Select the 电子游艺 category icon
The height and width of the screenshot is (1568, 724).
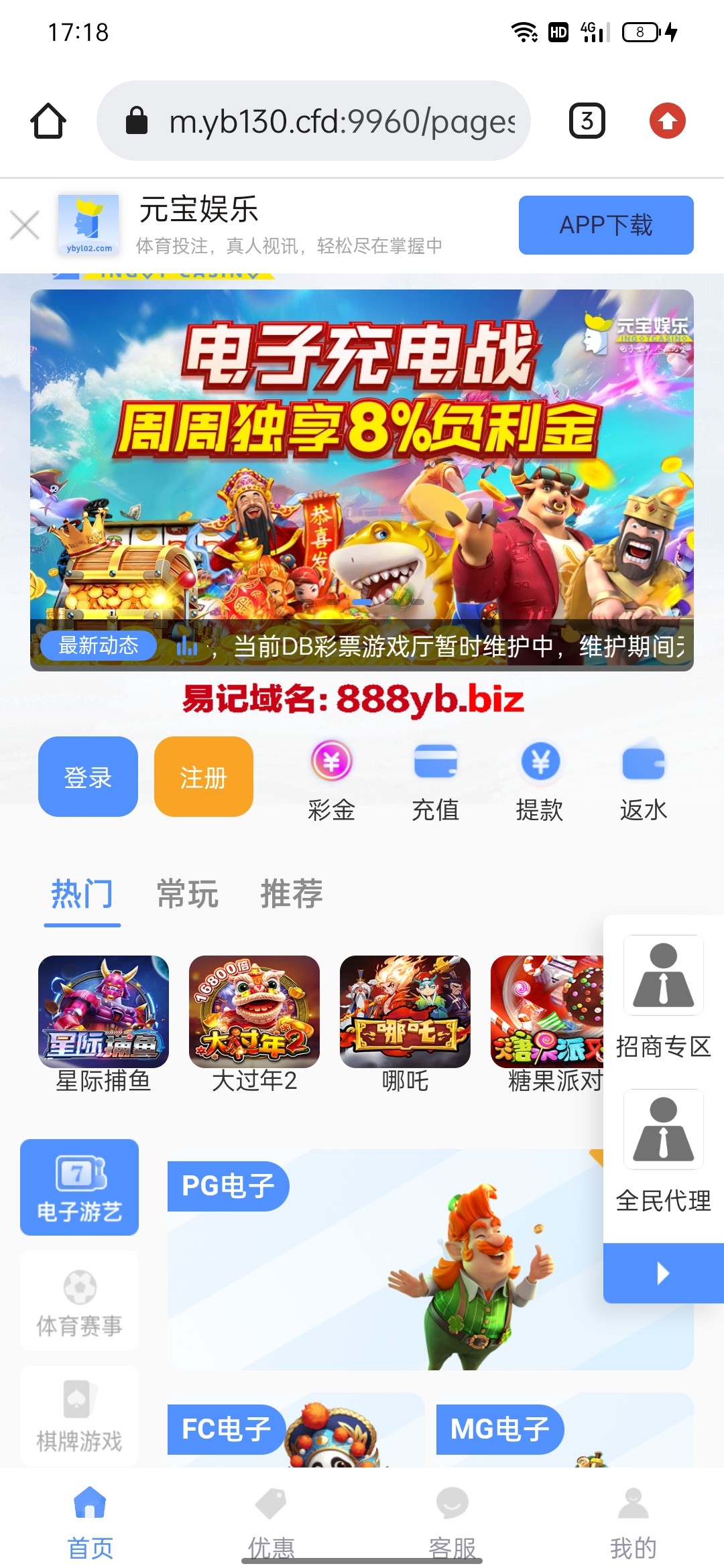click(x=79, y=1187)
